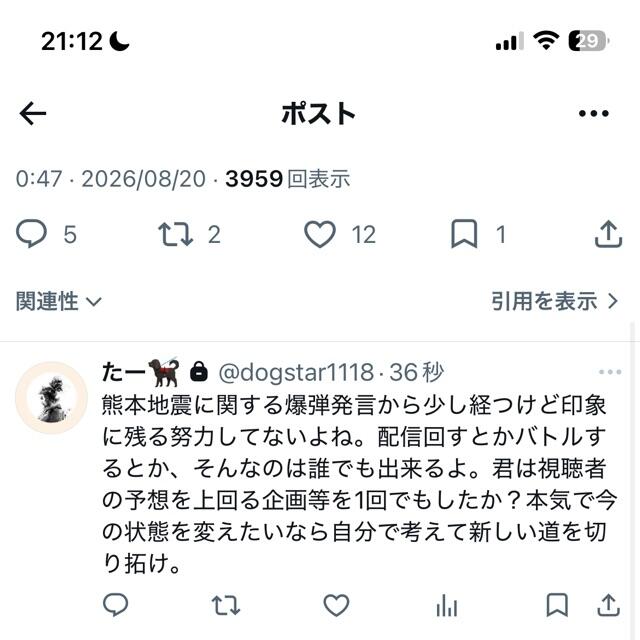Go back using the arrow
The width and height of the screenshot is (640, 640).
point(33,113)
